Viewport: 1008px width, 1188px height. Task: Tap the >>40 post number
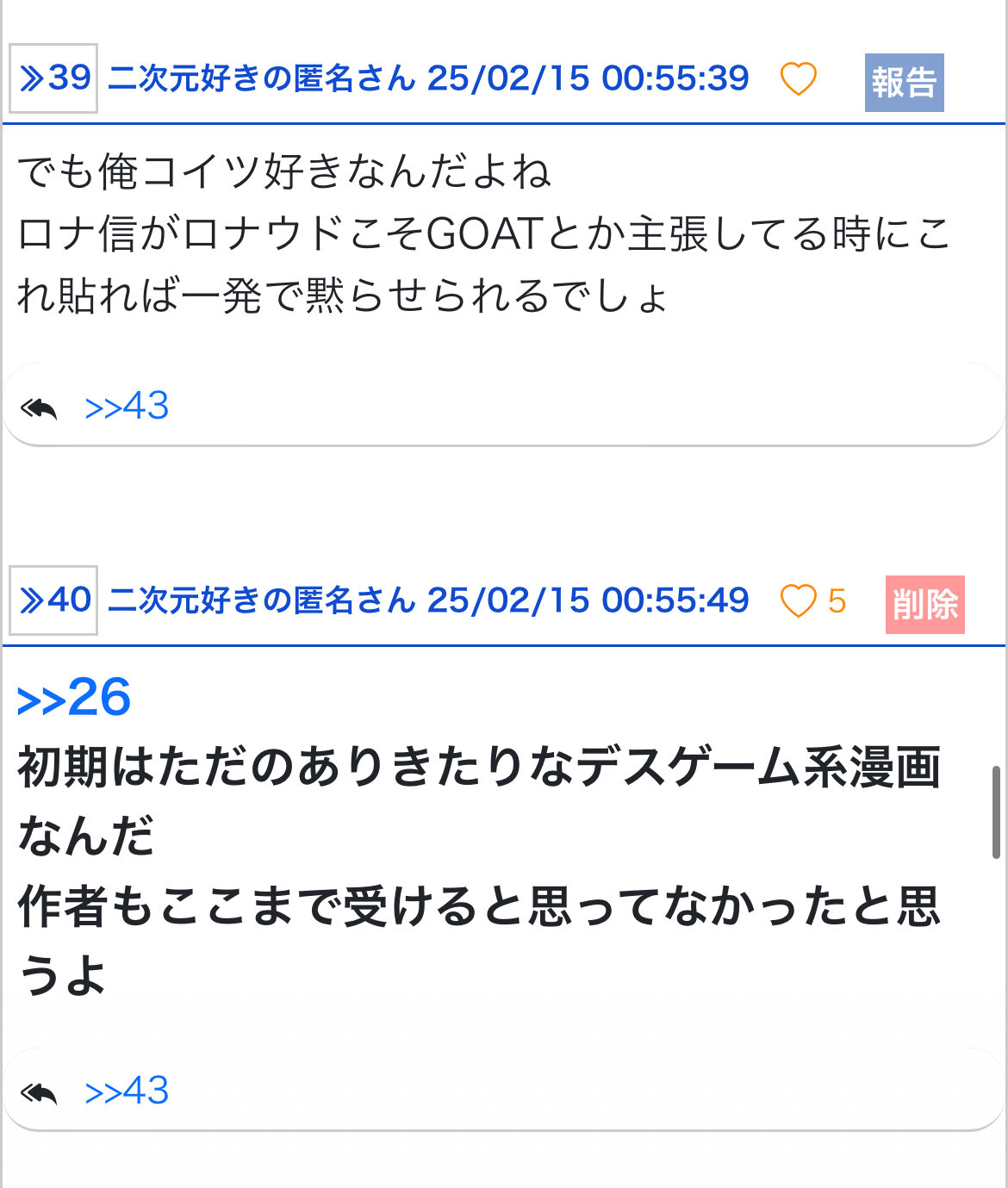click(53, 600)
